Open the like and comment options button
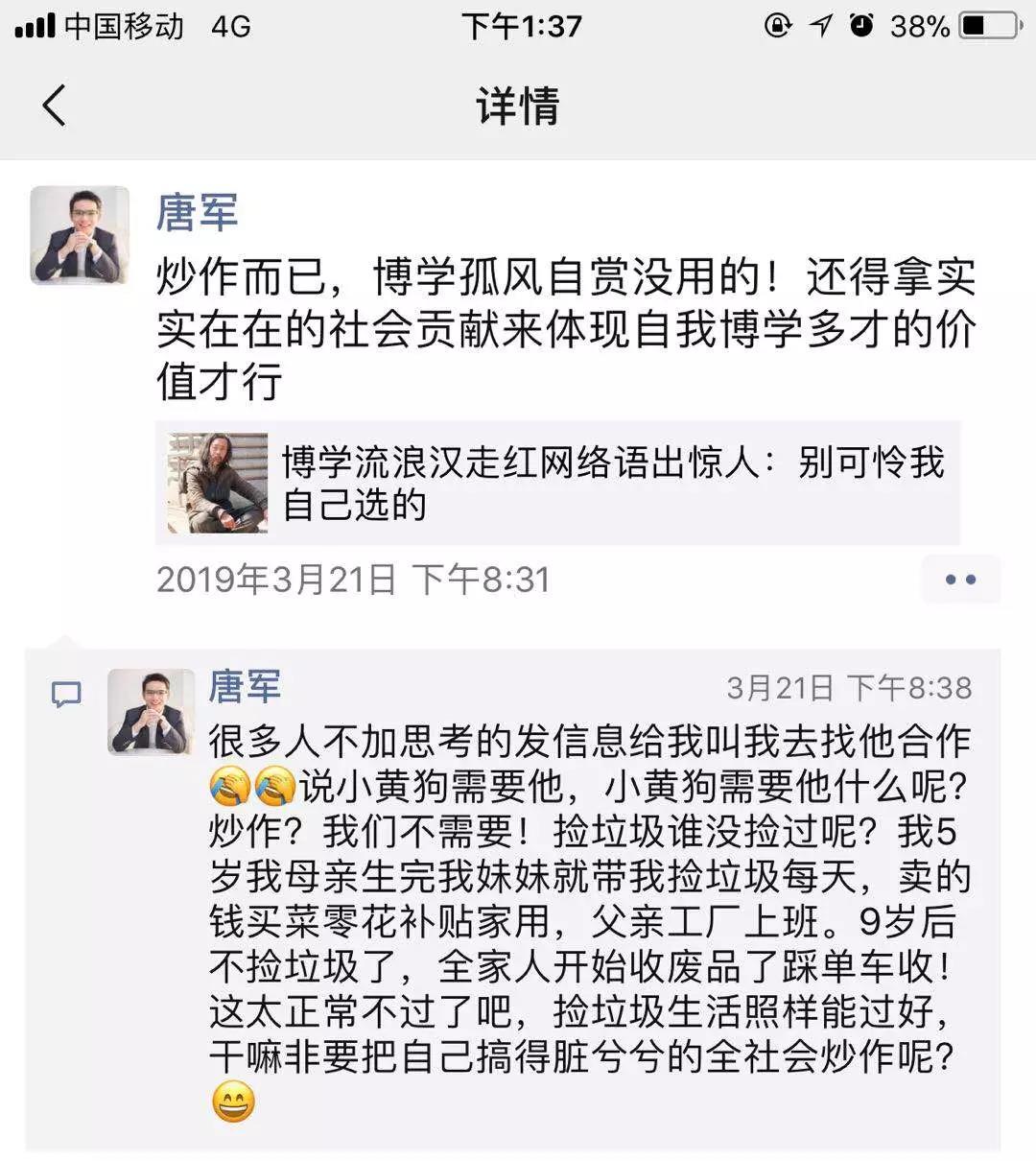This screenshot has width=1036, height=1161. [960, 580]
